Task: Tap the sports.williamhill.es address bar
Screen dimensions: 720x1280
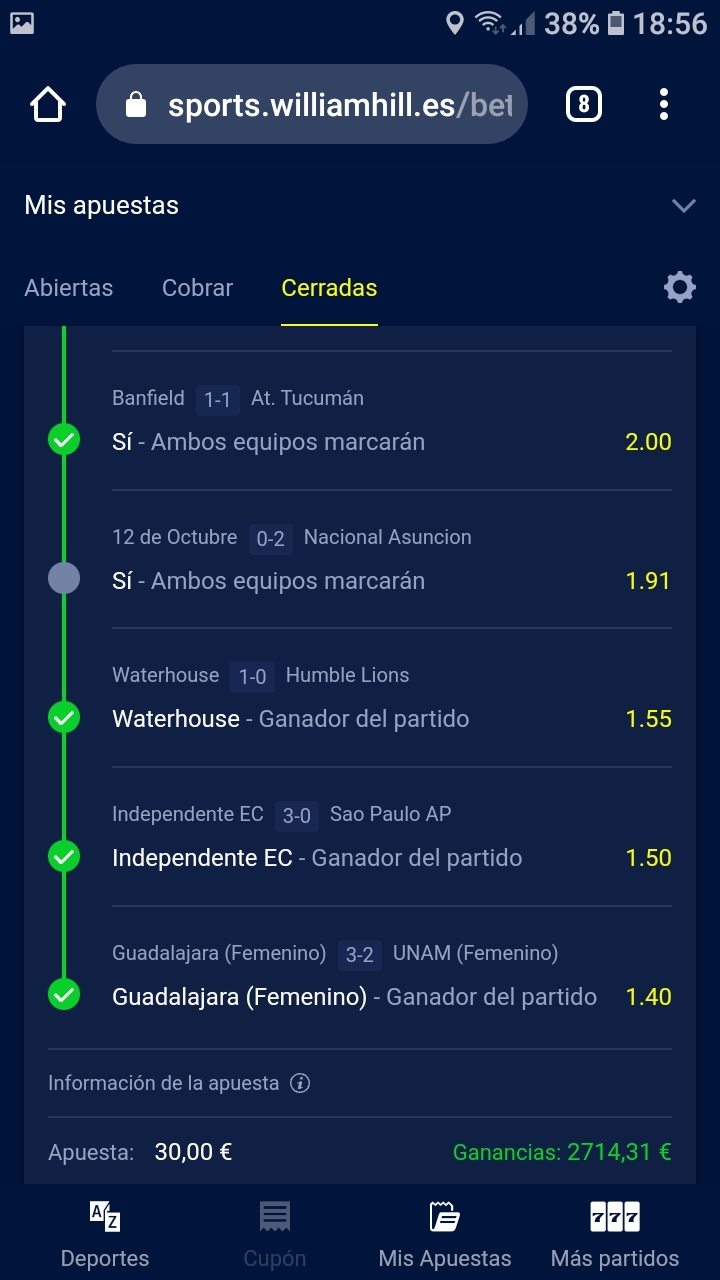Action: tap(311, 105)
